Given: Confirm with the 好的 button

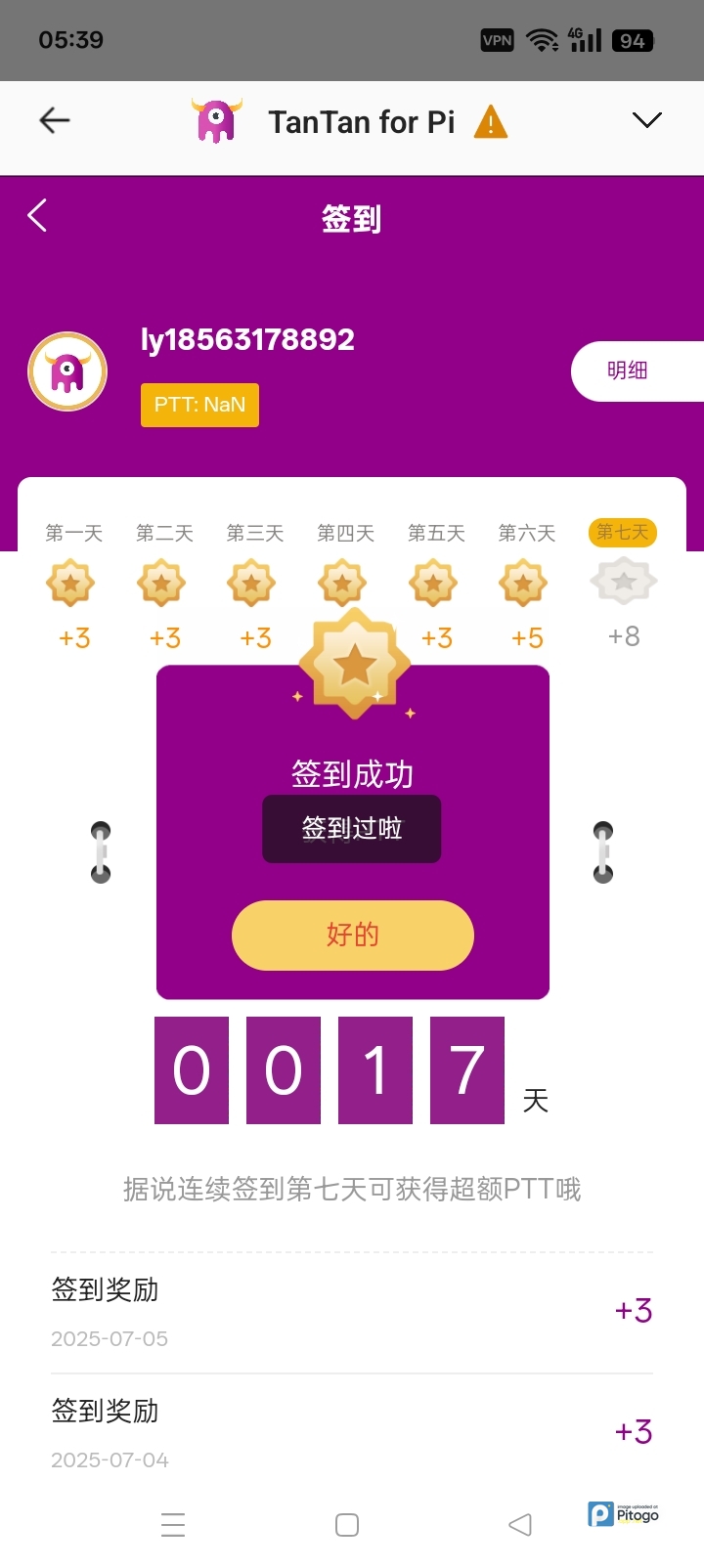Looking at the screenshot, I should 352,935.
